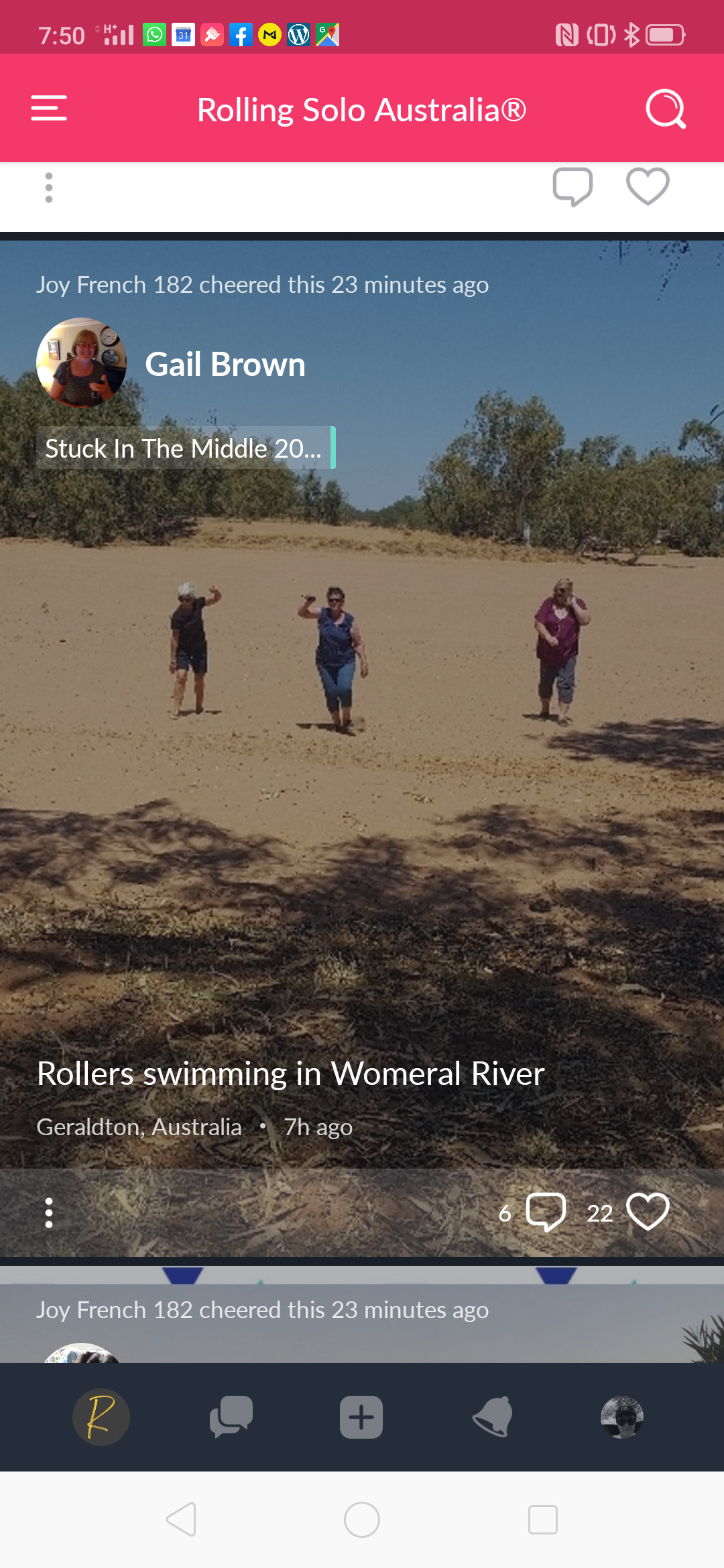Open the Rollers swimming in Womeral River post
This screenshot has width=724, height=1568.
(290, 1073)
